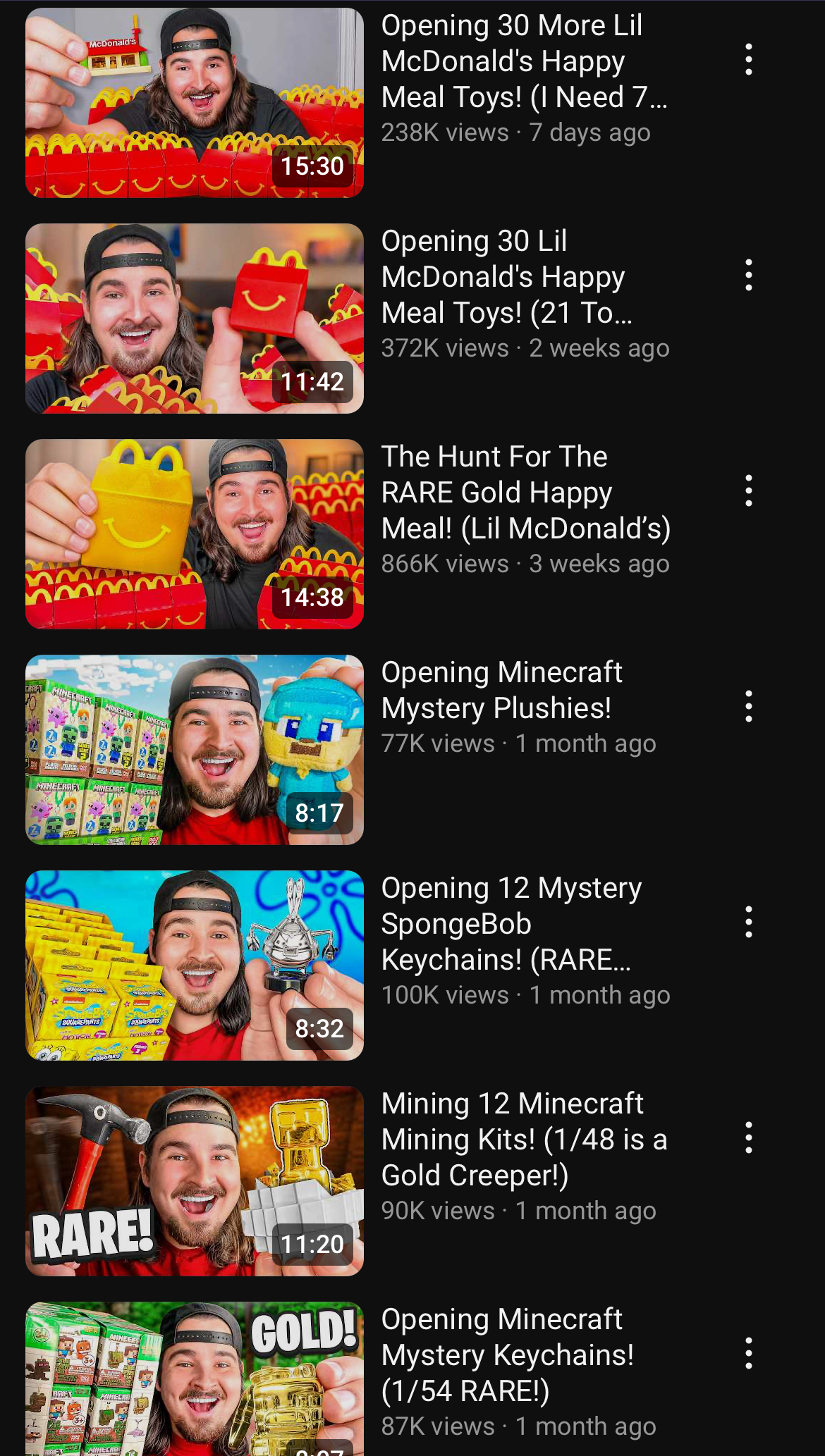Open 'Opening Minecraft Mystery Plushies!' video
This screenshot has width=825, height=1456.
pyautogui.click(x=194, y=750)
